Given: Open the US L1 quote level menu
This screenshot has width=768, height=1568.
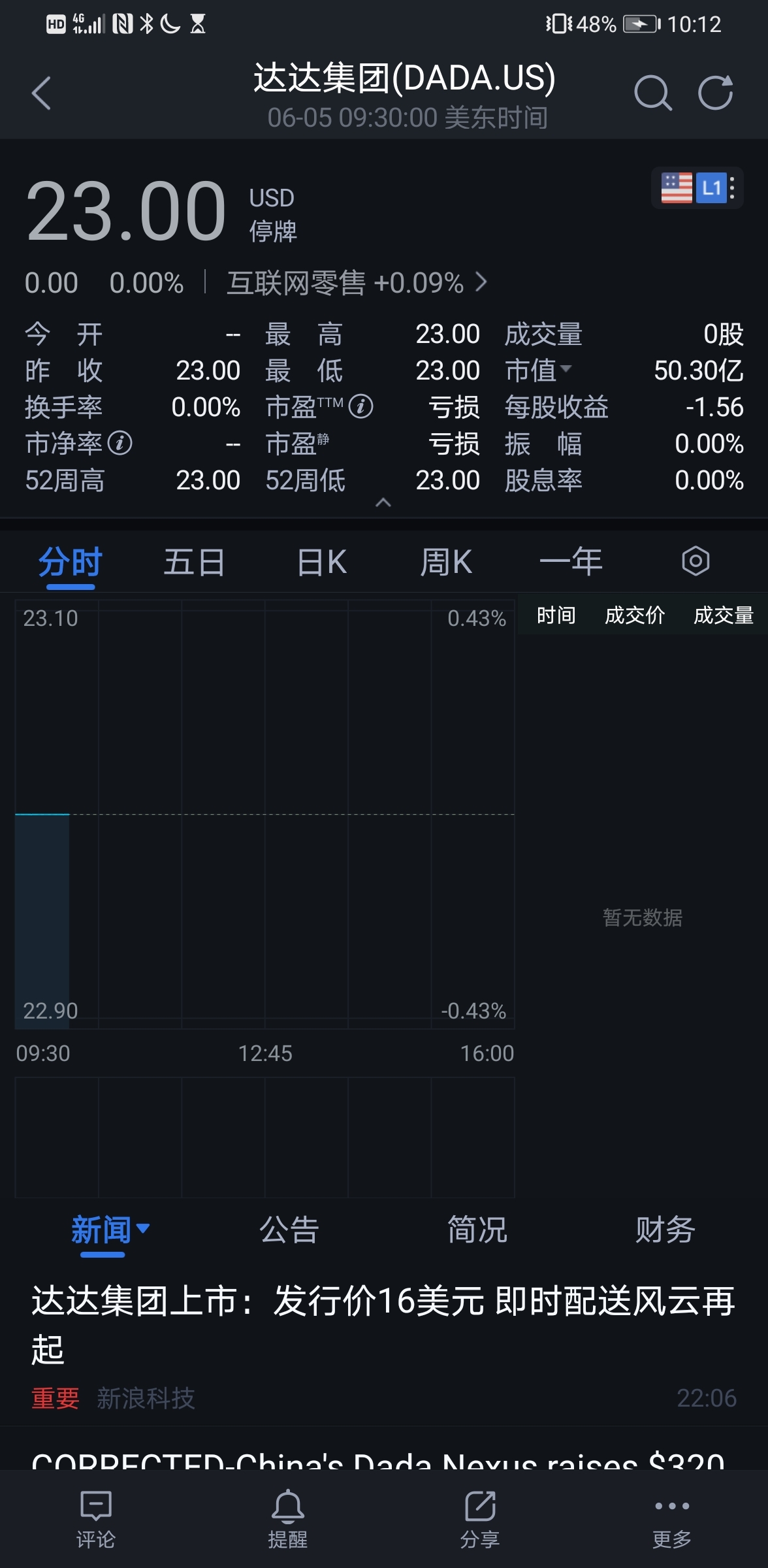Looking at the screenshot, I should click(x=697, y=189).
